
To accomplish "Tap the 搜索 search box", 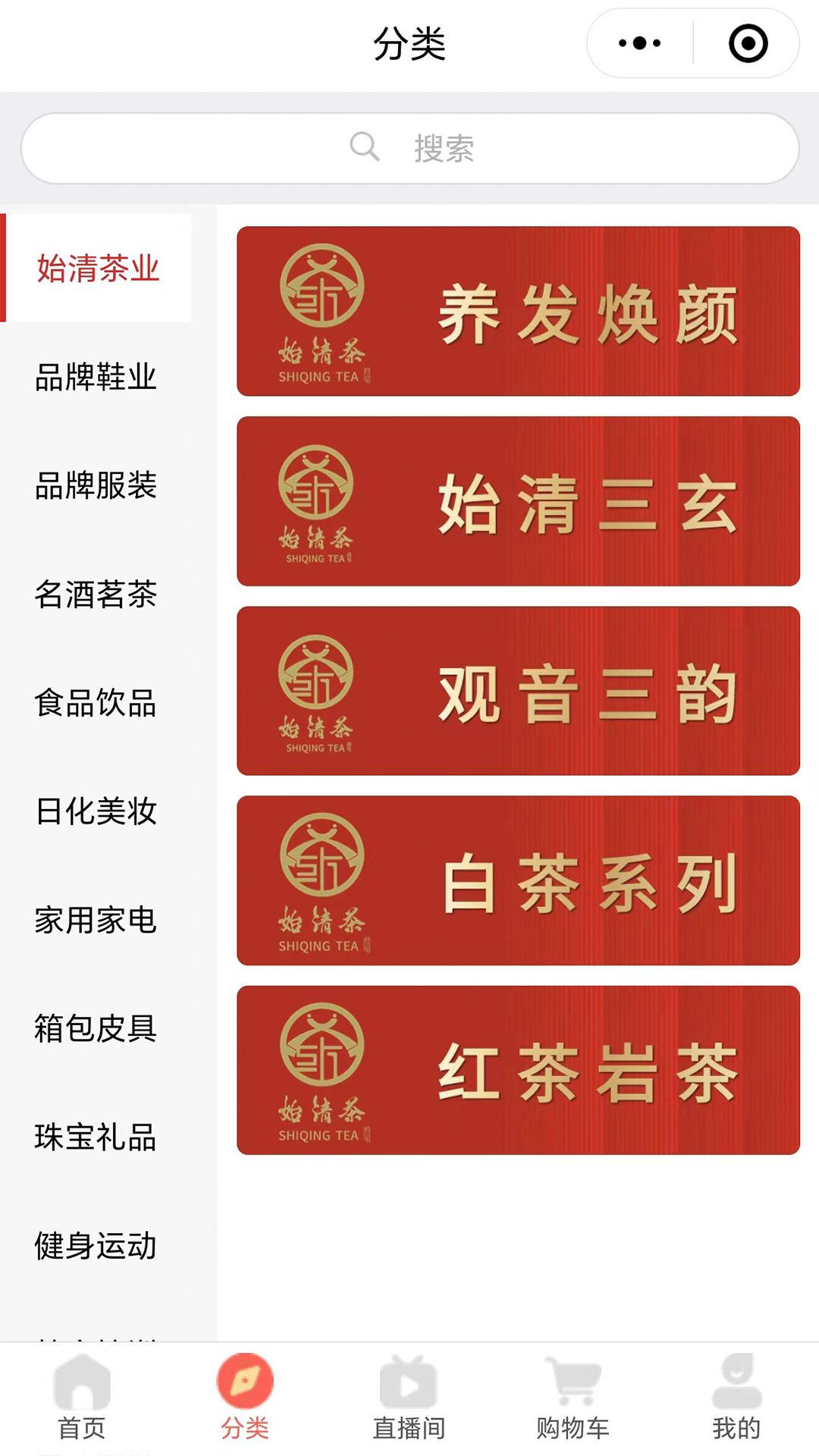I will coord(409,148).
